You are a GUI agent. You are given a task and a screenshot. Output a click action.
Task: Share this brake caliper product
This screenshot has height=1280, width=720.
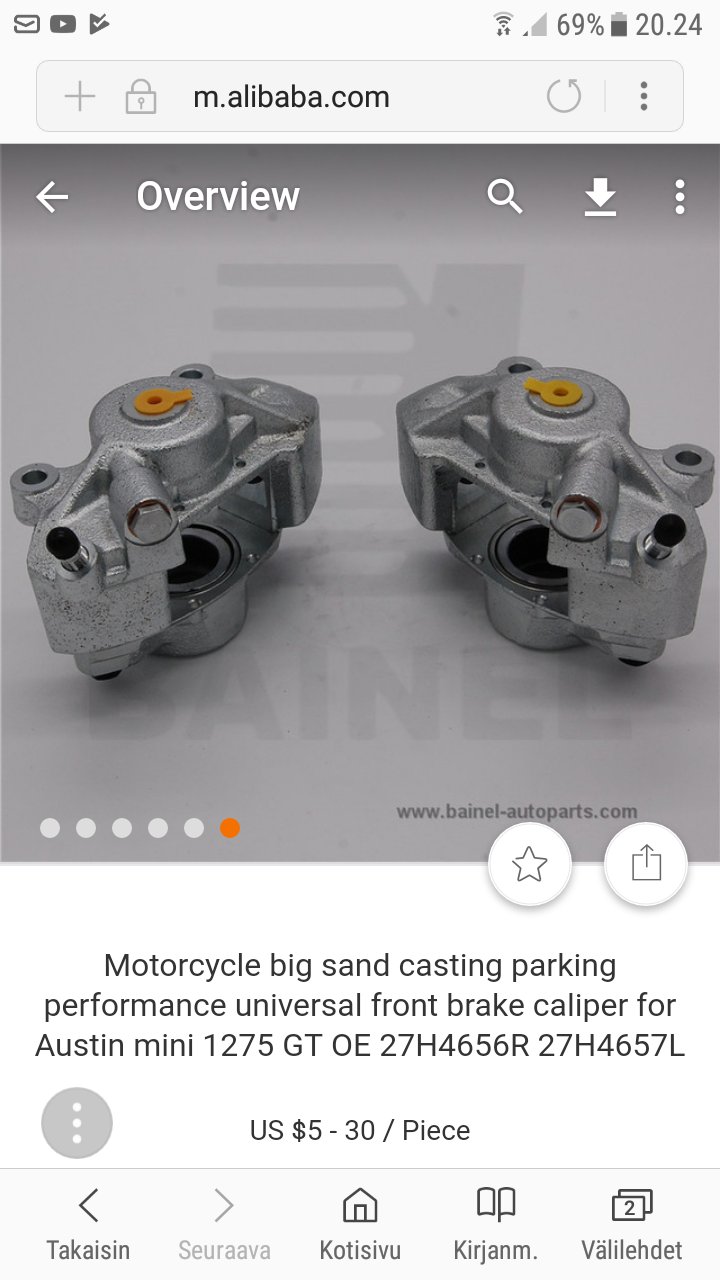pos(646,863)
